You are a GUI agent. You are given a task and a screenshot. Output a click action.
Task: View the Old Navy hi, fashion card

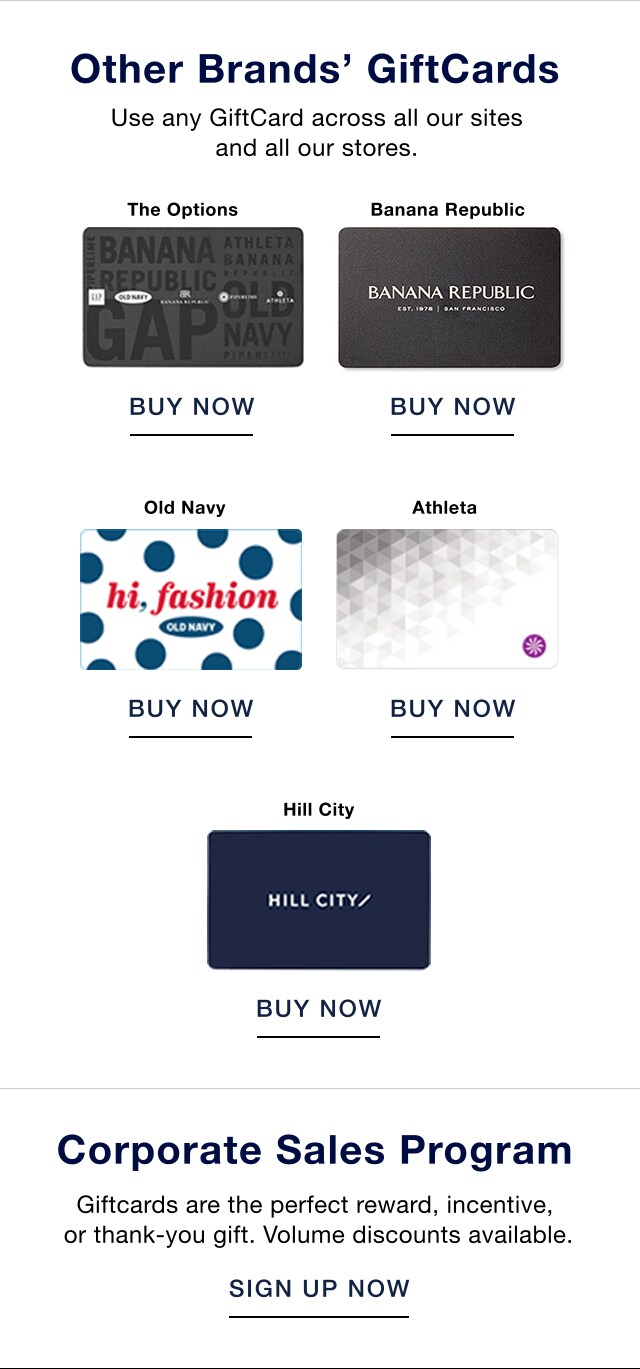tap(191, 599)
